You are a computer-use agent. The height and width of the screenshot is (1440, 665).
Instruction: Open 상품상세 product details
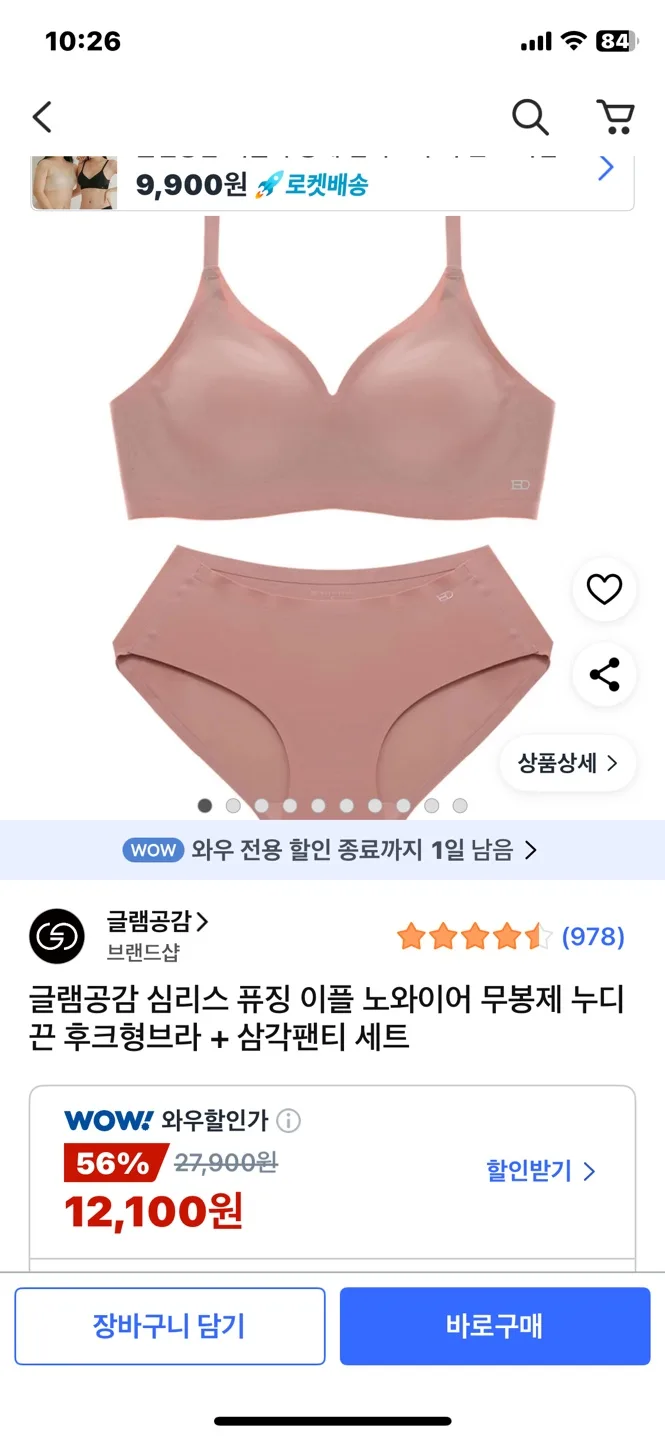pos(568,764)
